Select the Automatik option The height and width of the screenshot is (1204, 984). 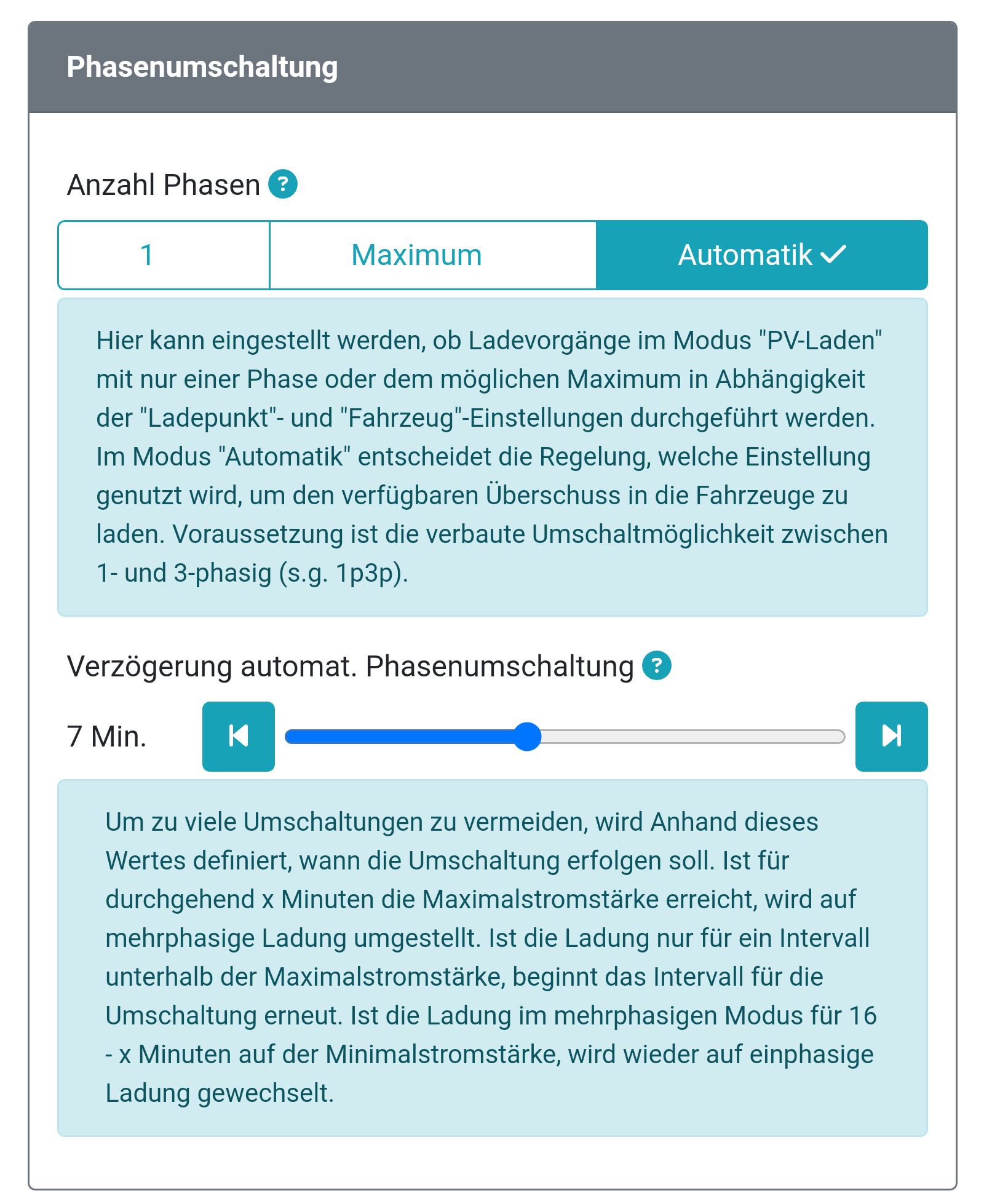(x=761, y=255)
